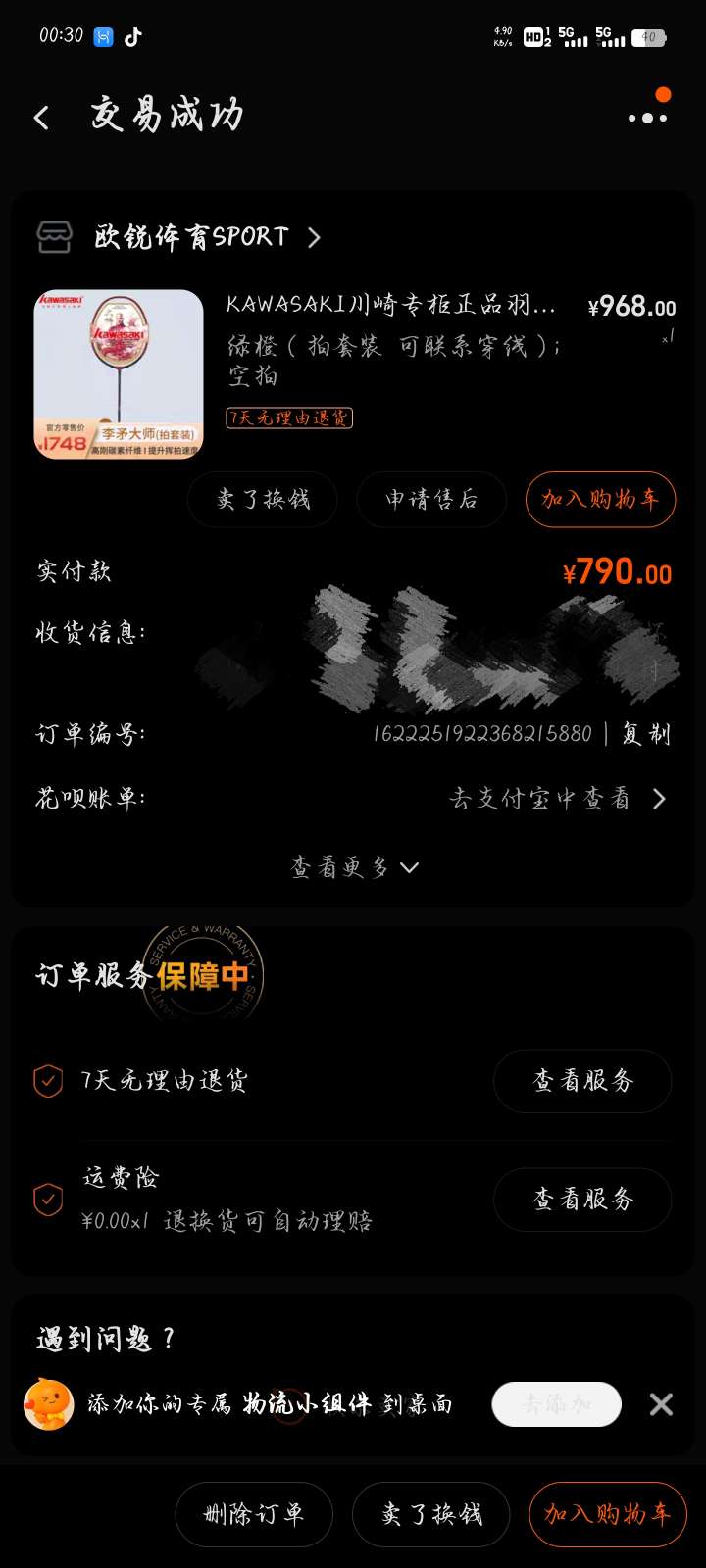Open 去支付宝中查看 for the 花呗 bill
Image resolution: width=706 pixels, height=1568 pixels.
tap(557, 799)
